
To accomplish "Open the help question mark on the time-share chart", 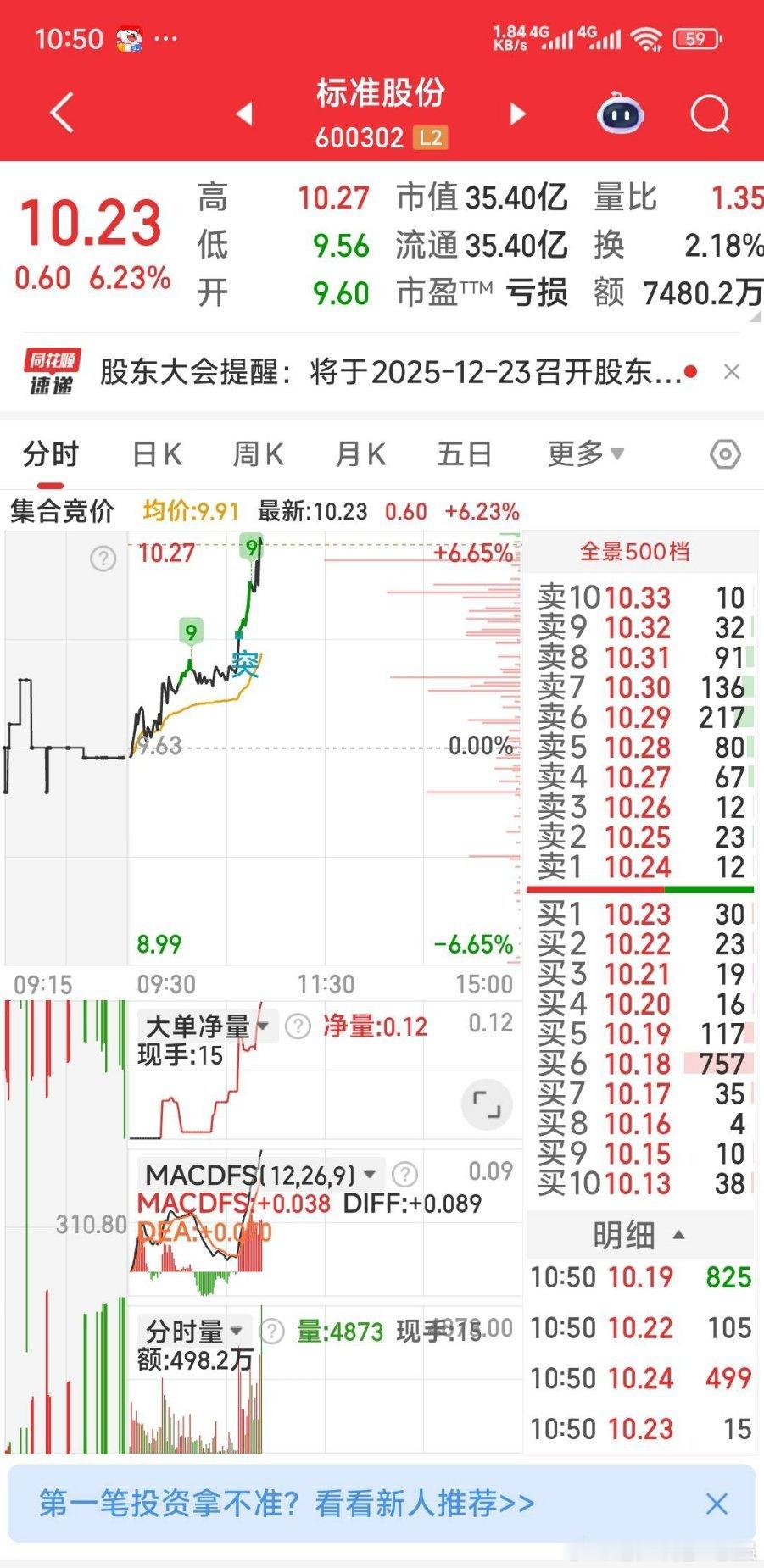I will (x=102, y=559).
